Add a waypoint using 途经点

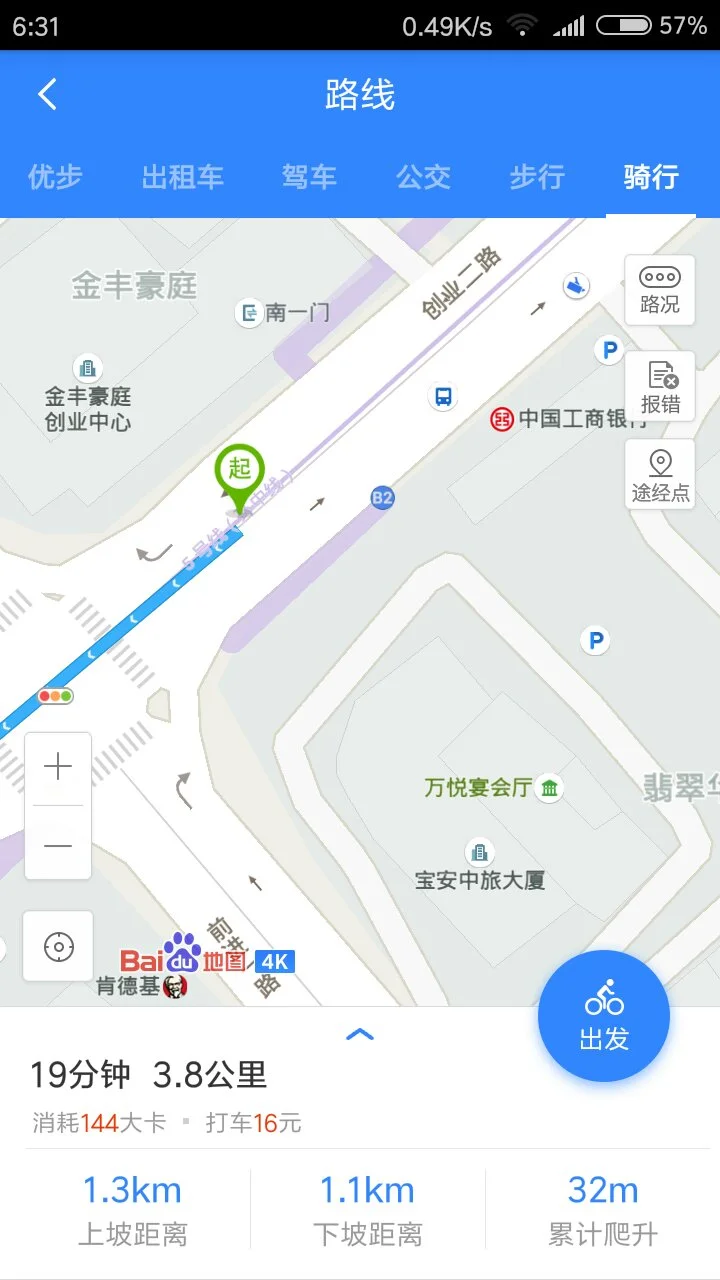[660, 472]
